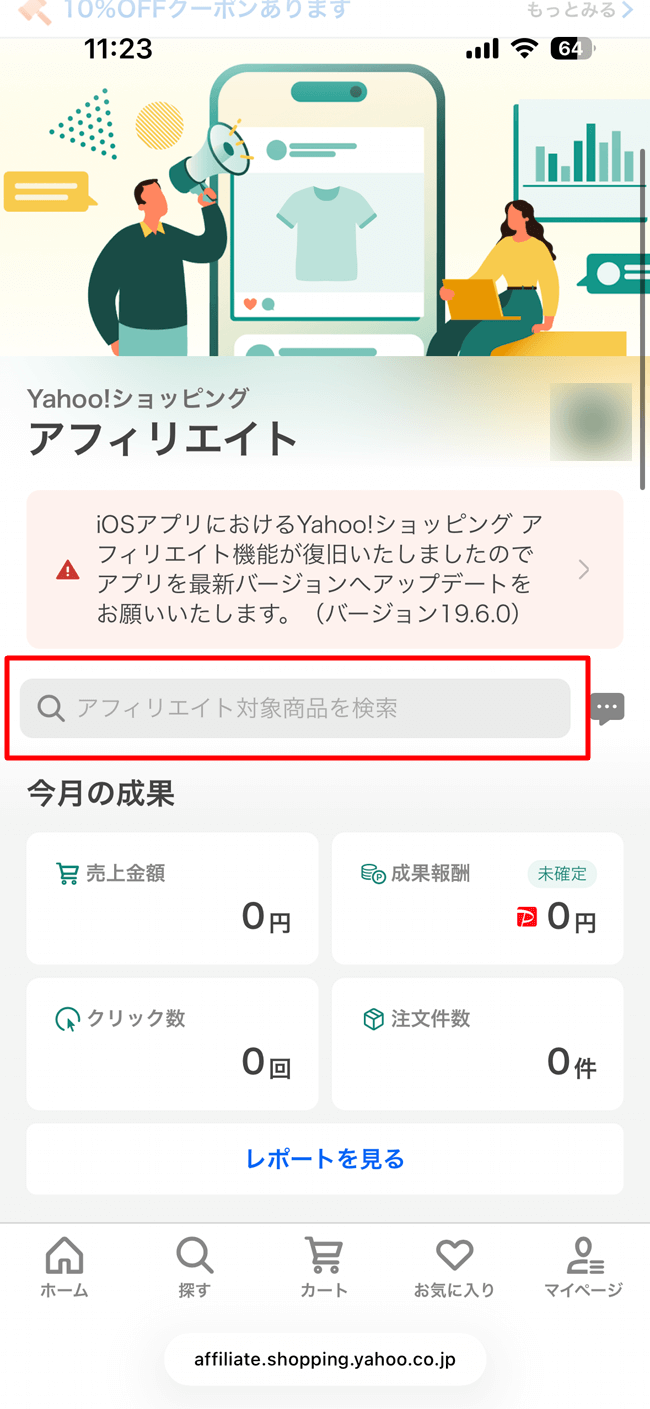Image resolution: width=650 pixels, height=1409 pixels.
Task: Open the 成果報酬 reward card
Action: tap(477, 898)
